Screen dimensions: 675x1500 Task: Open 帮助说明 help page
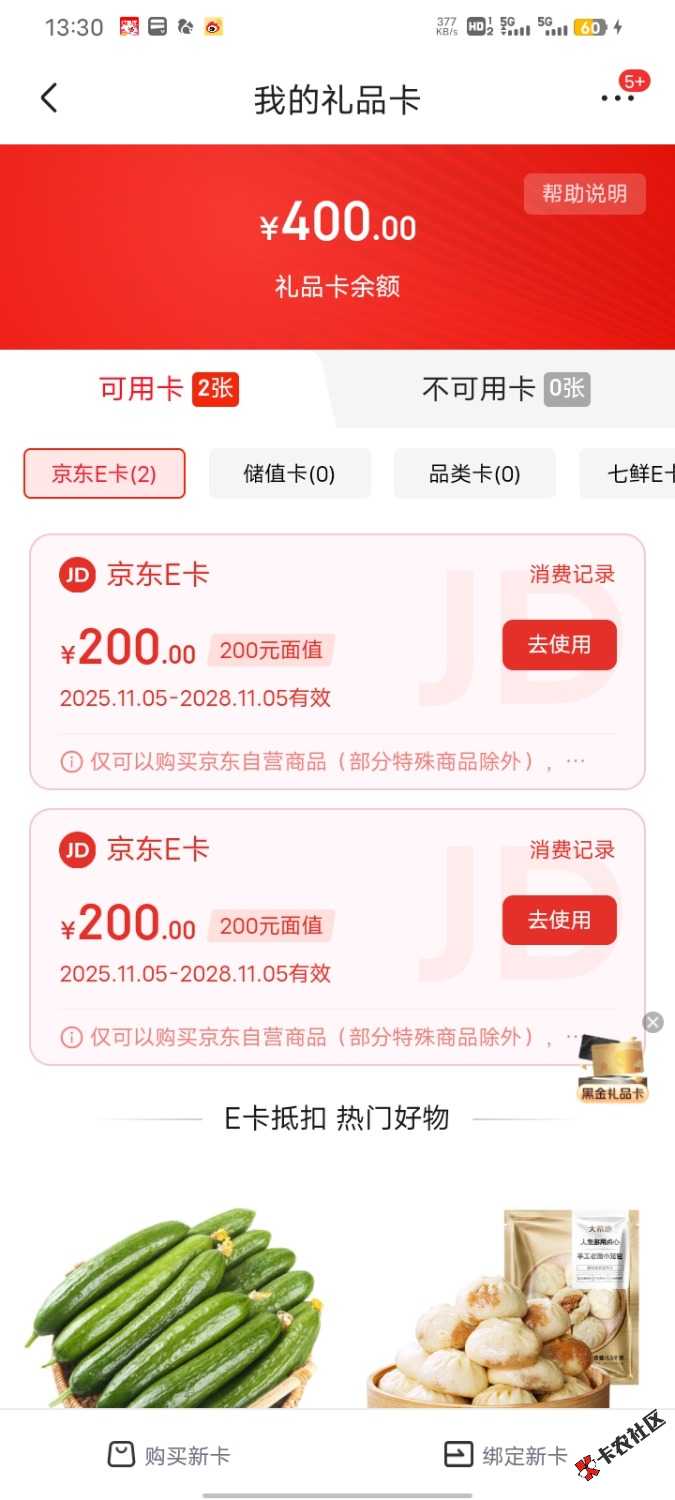[x=584, y=194]
